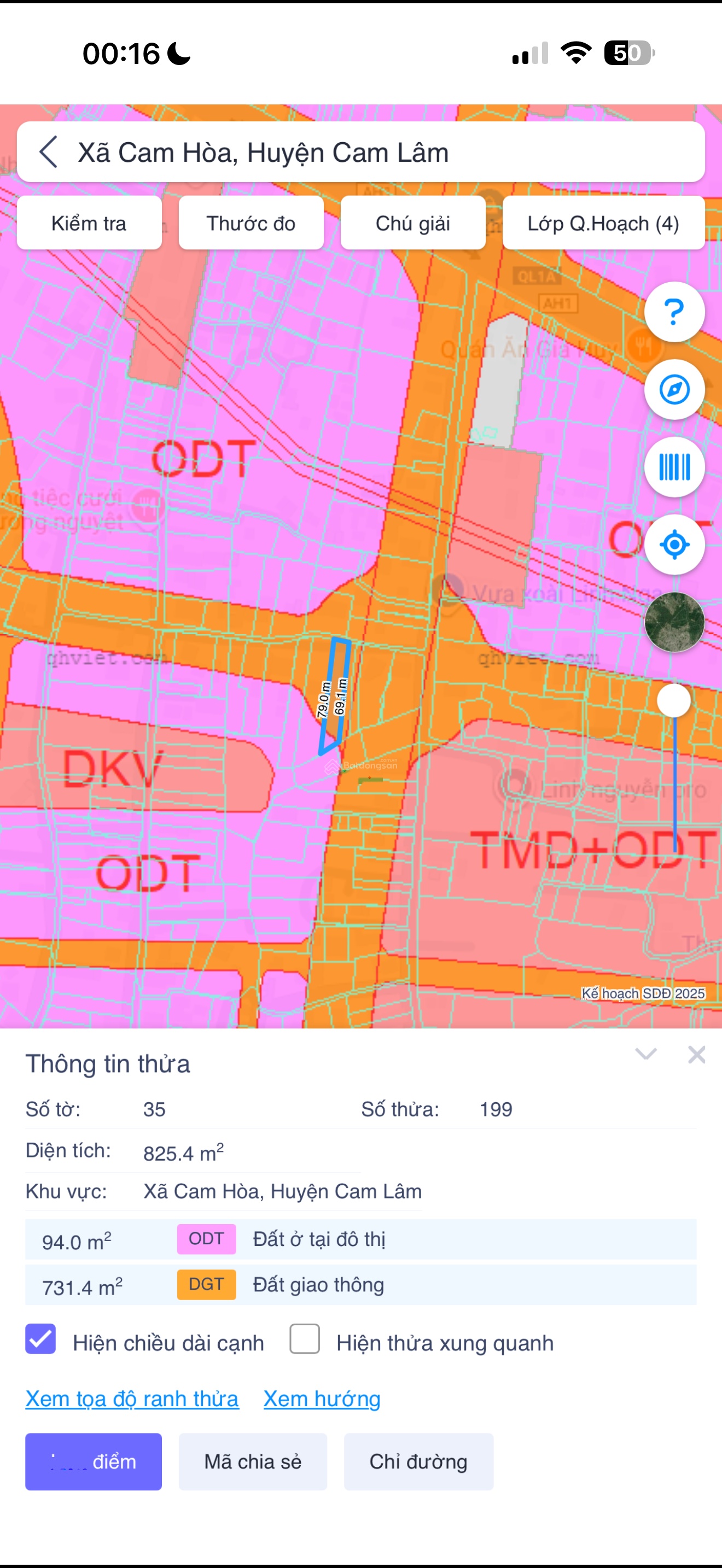Close the Thông tin thửa panel
This screenshot has width=722, height=1568.
click(696, 1054)
